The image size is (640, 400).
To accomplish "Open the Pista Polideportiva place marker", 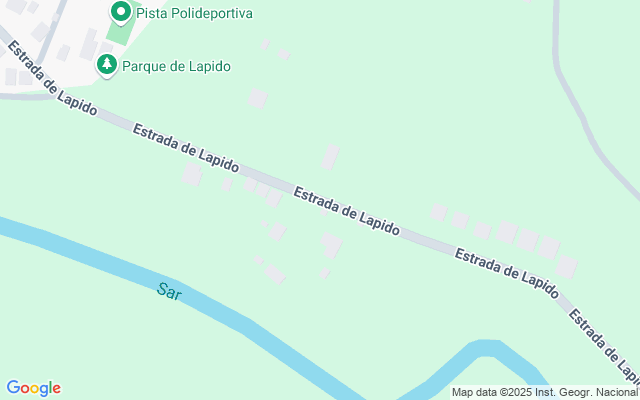I will point(121,13).
